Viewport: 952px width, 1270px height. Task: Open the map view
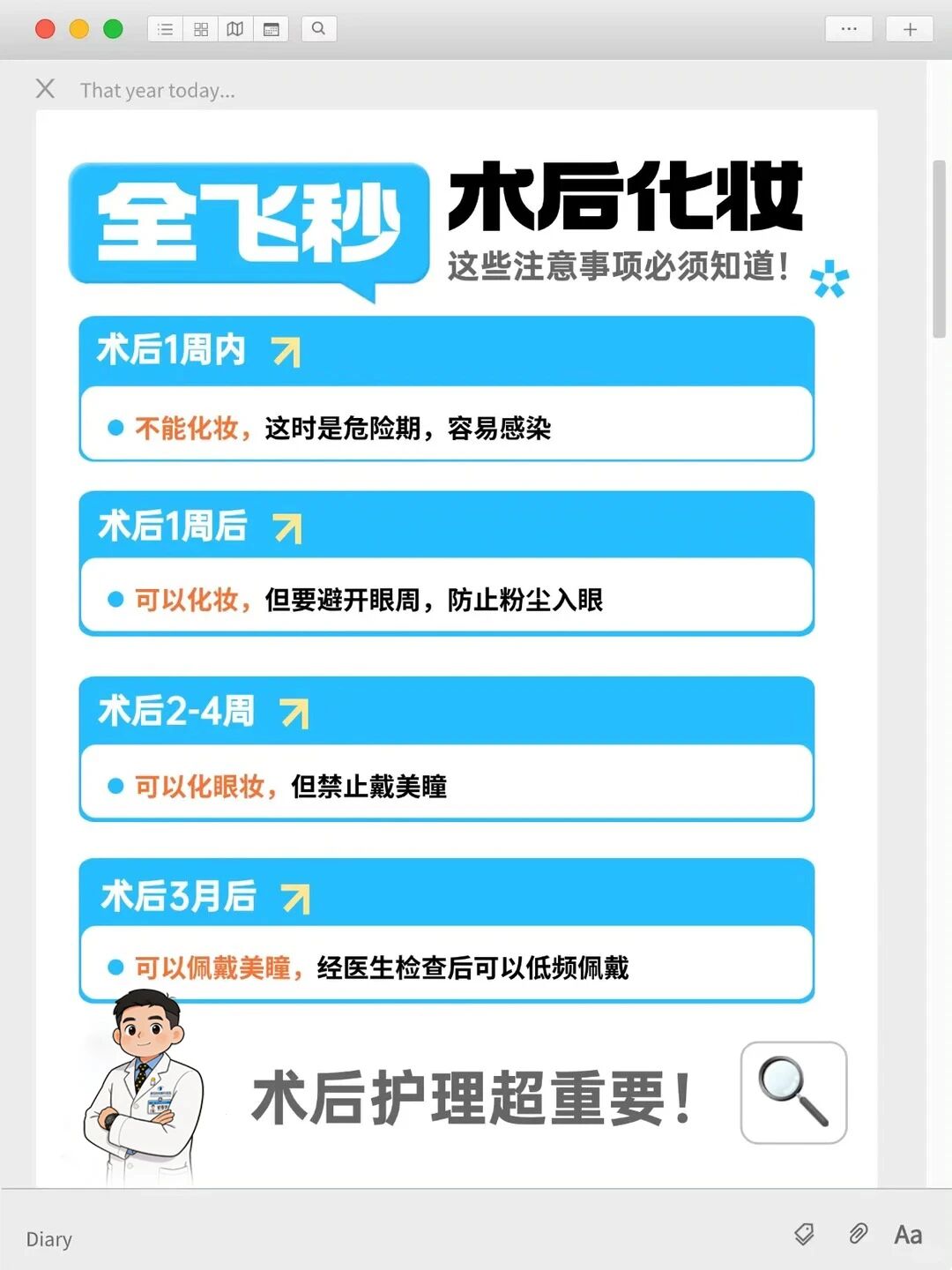235,29
